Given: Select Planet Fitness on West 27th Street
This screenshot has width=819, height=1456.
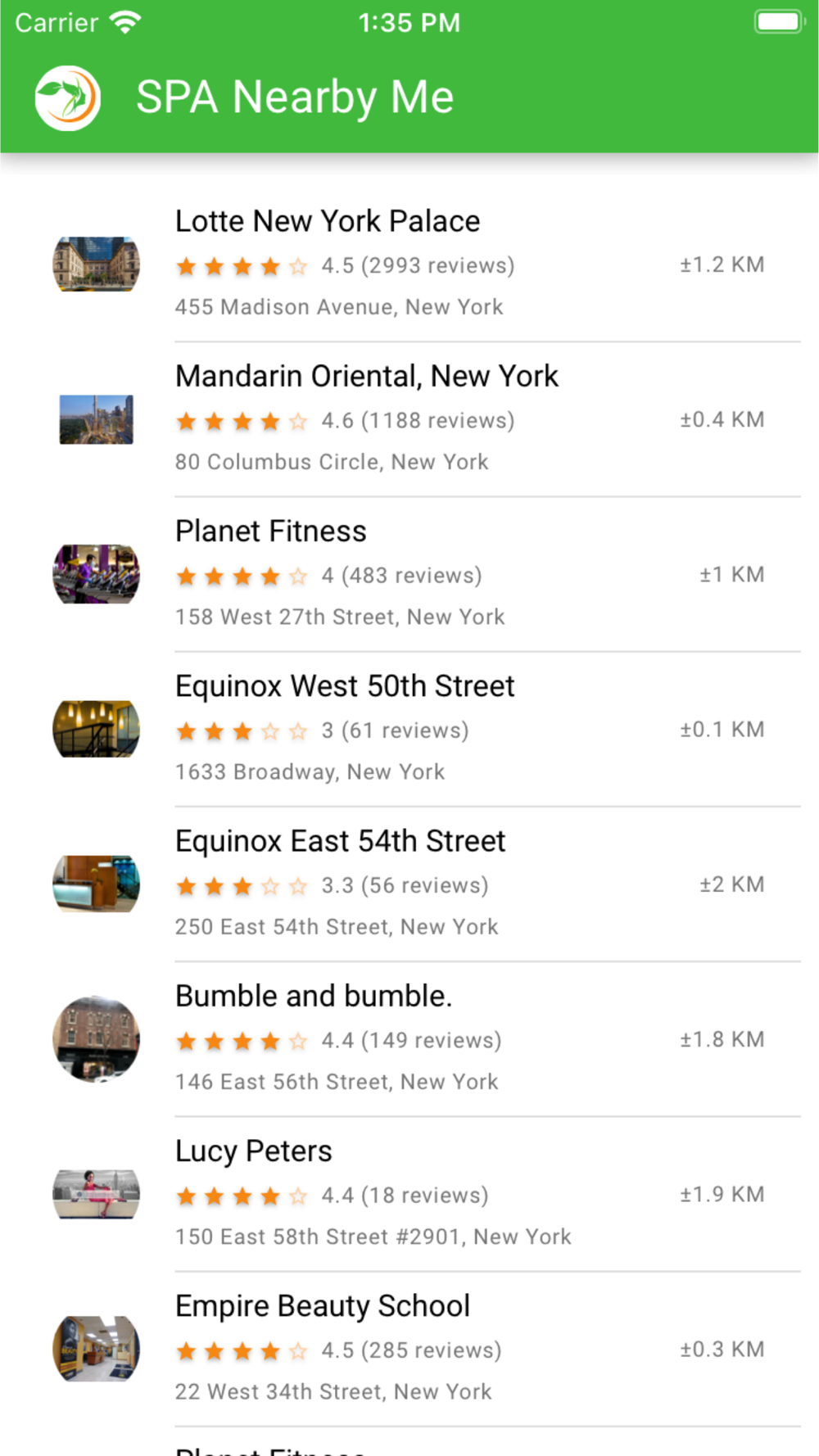Looking at the screenshot, I should coord(271,531).
